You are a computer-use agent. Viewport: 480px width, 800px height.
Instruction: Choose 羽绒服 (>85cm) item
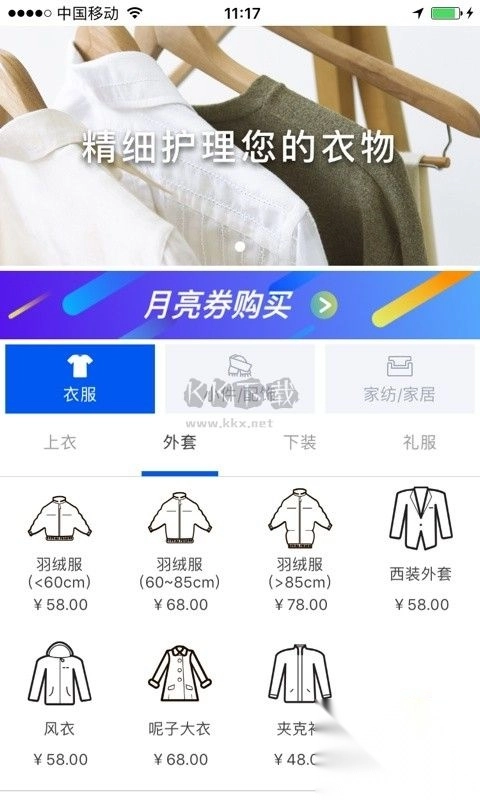(x=300, y=550)
